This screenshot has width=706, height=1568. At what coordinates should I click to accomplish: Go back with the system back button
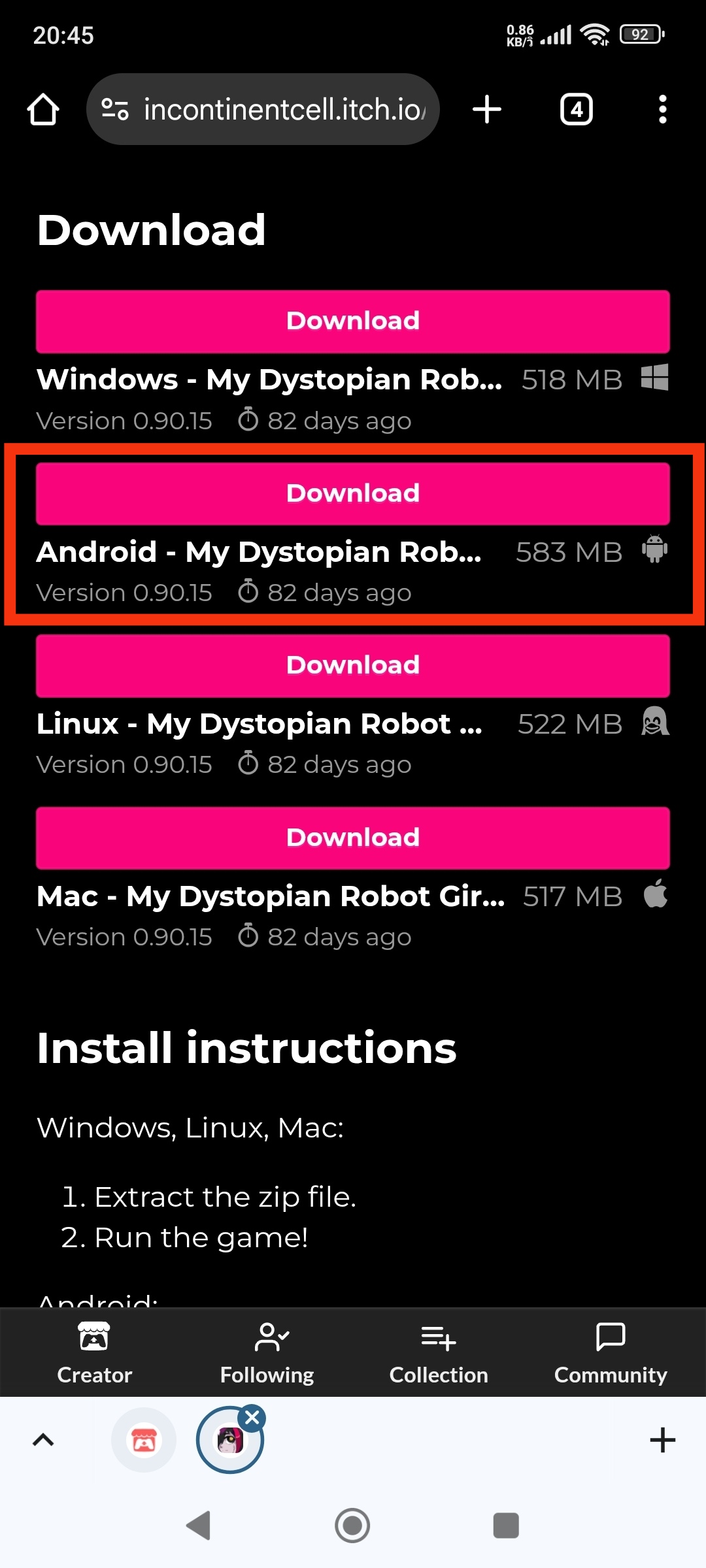tap(198, 1526)
